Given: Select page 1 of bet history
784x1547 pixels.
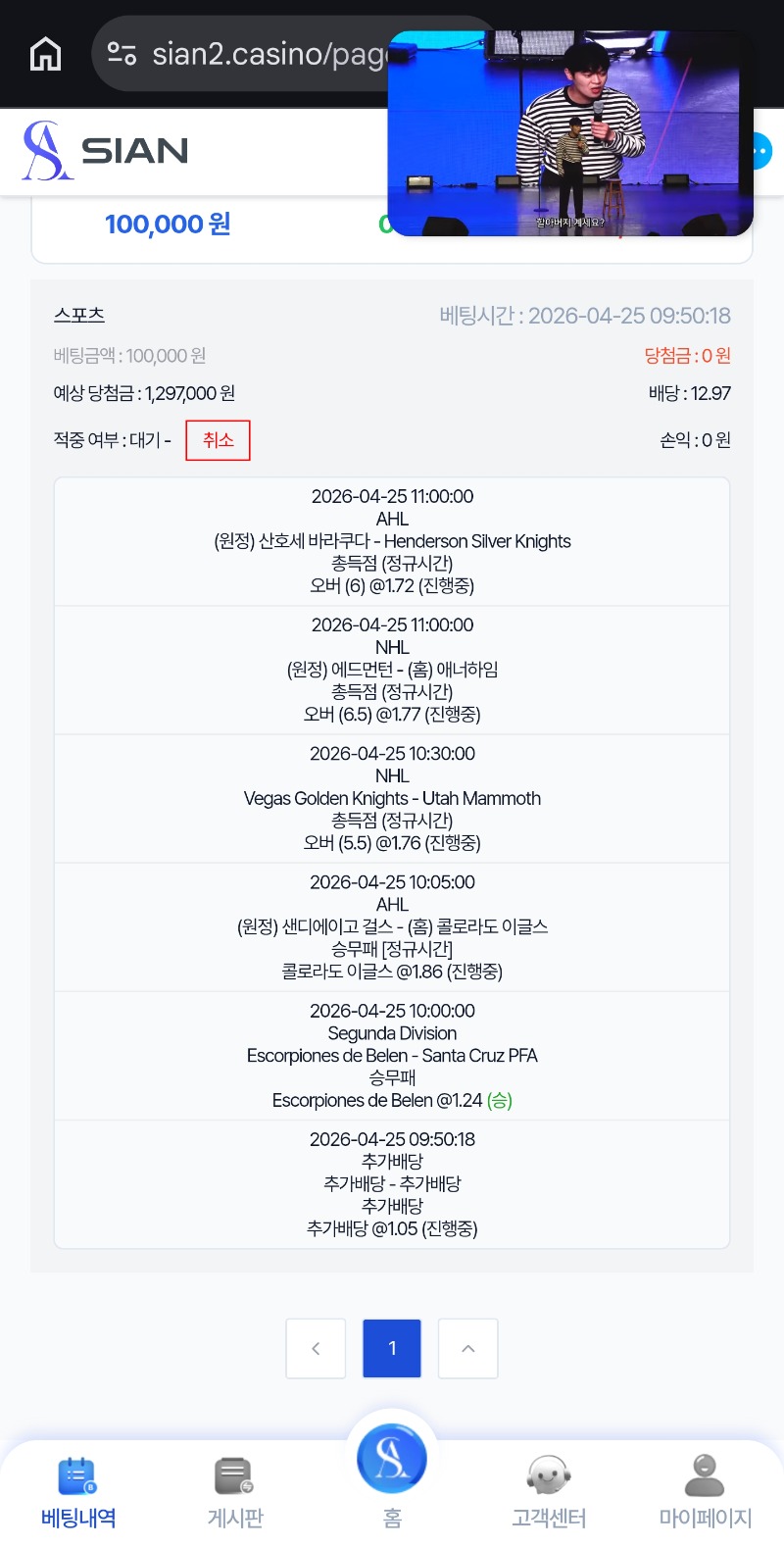Looking at the screenshot, I should pos(392,1349).
